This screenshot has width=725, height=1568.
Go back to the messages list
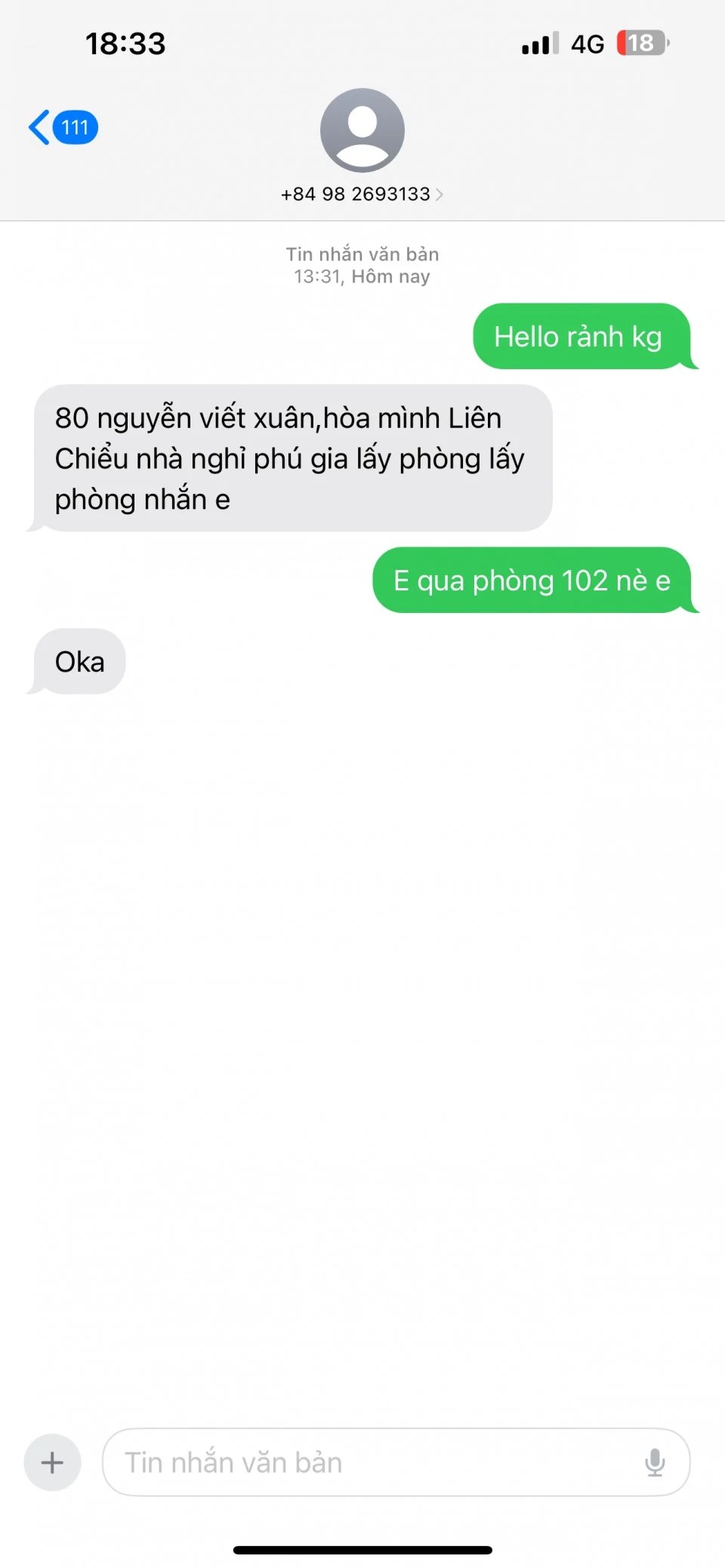click(62, 128)
